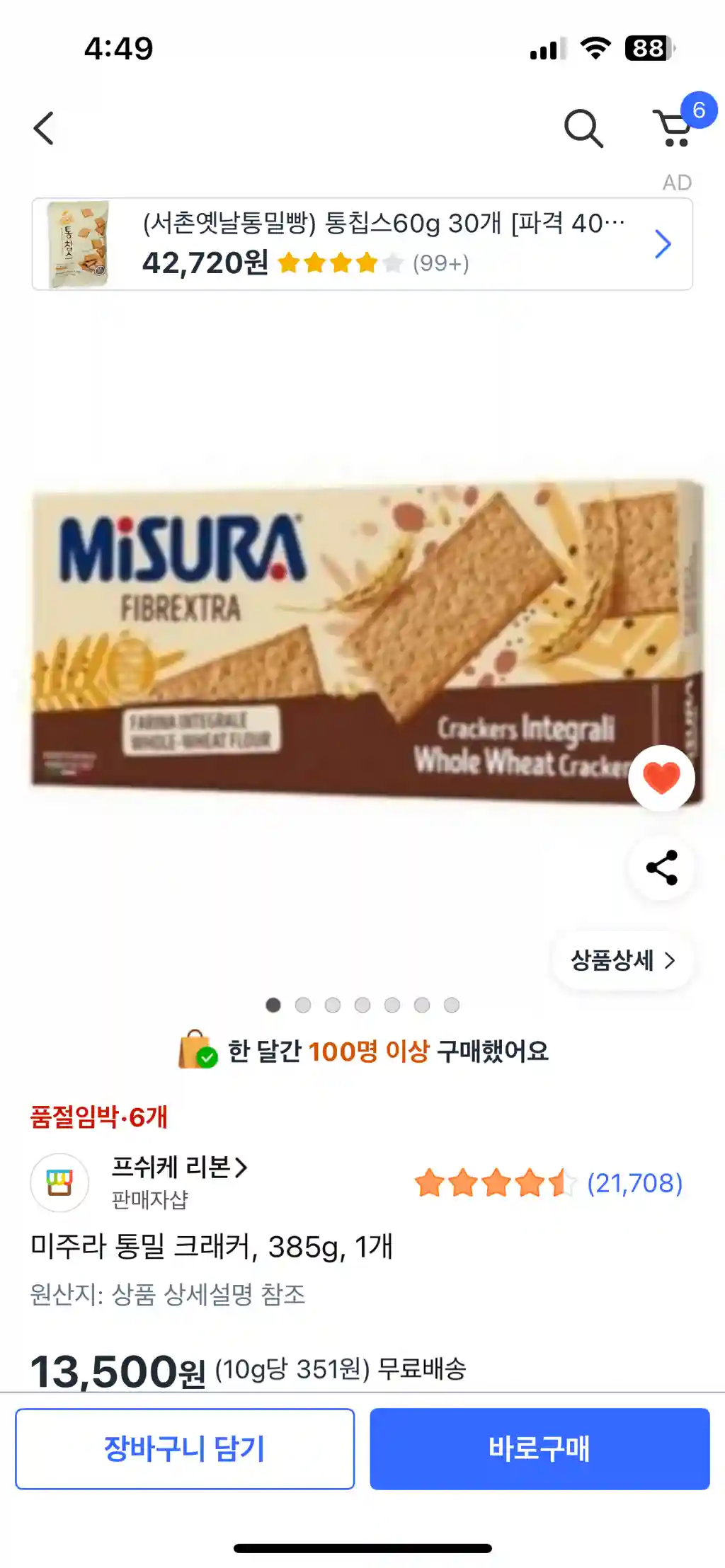The height and width of the screenshot is (1568, 725).
Task: Go back using the top-left arrow
Action: [x=44, y=129]
